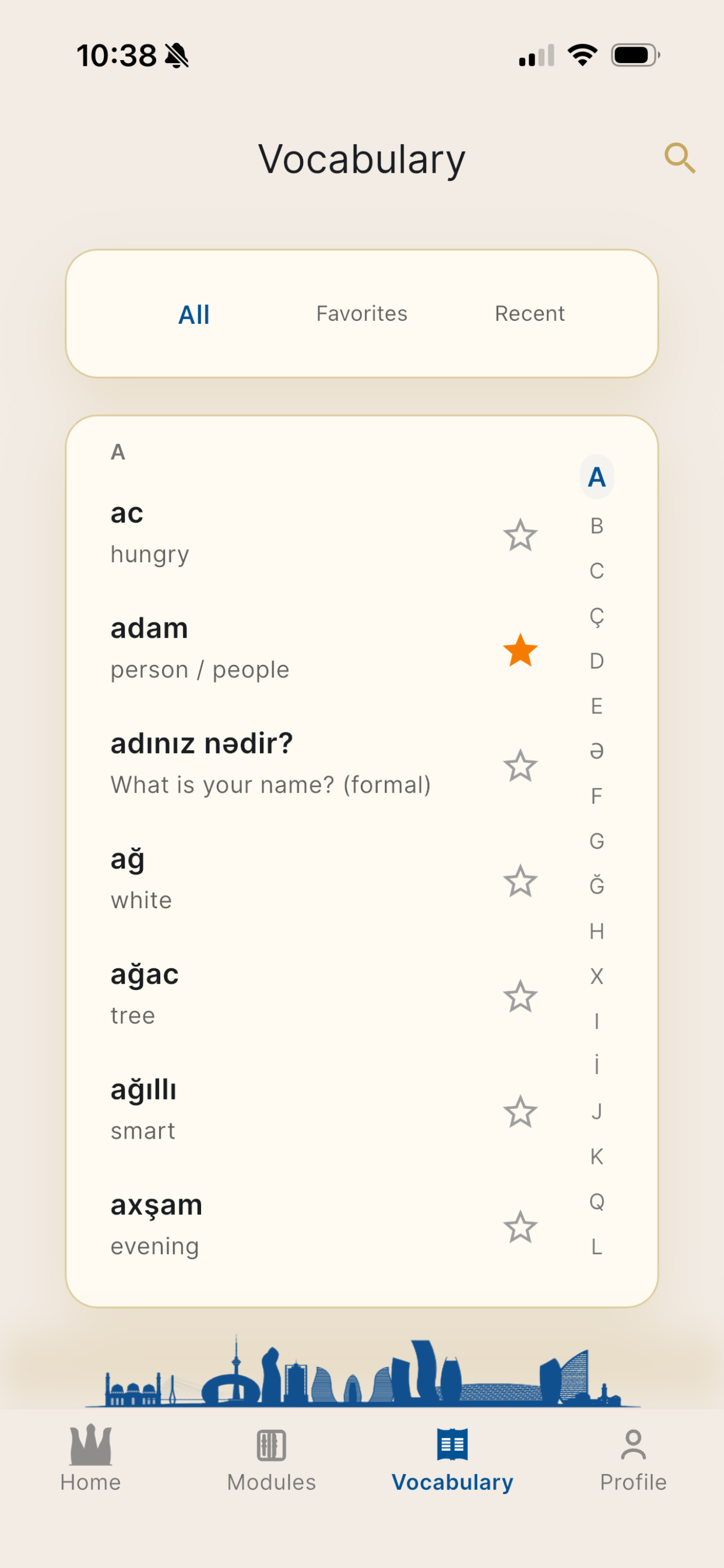The image size is (724, 1568).
Task: Jump to letter Ç in index
Action: tap(596, 616)
